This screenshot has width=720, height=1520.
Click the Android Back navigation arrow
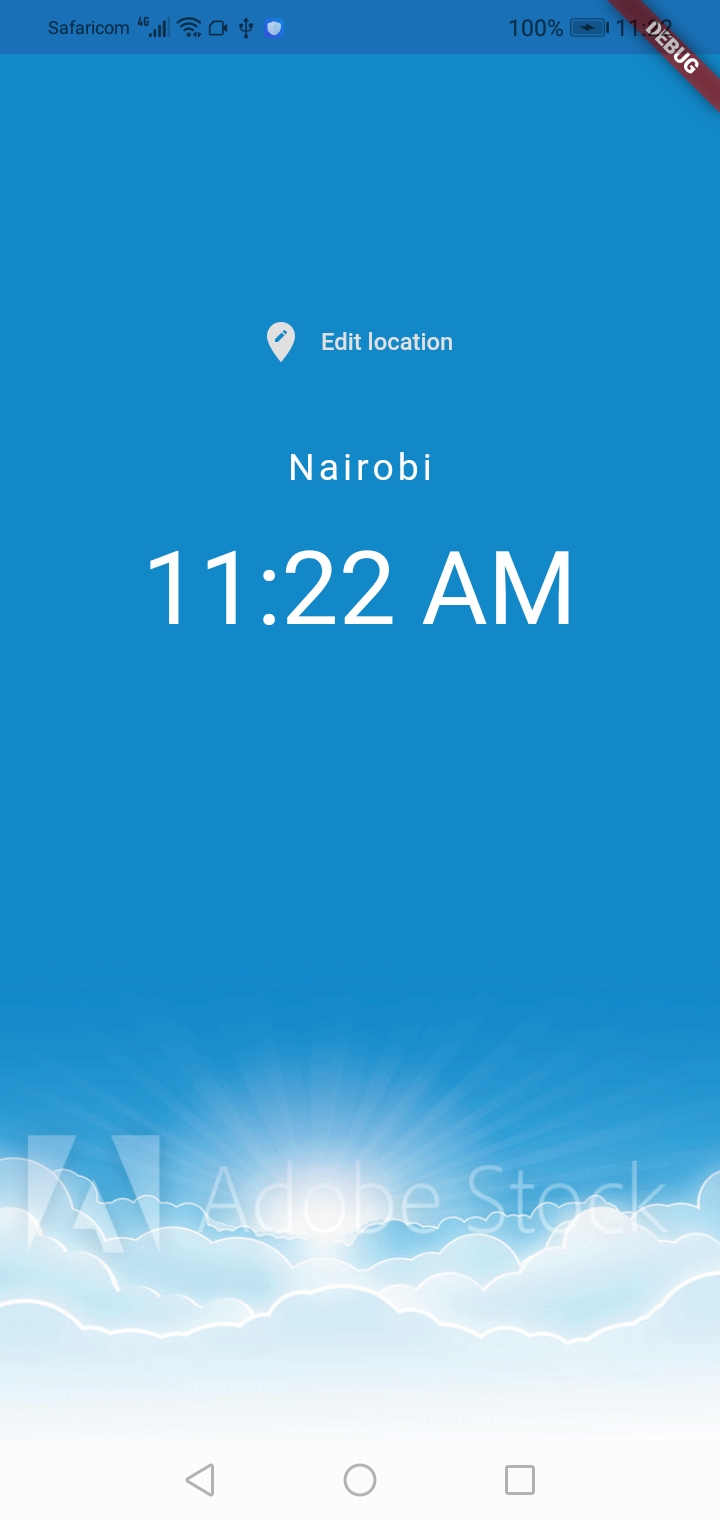202,1479
